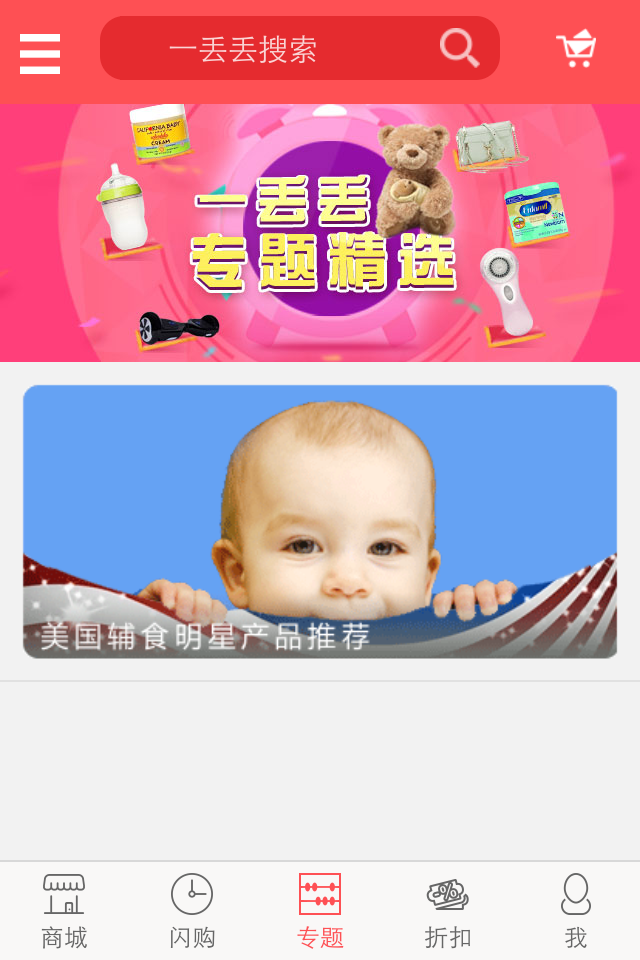This screenshot has height=960, width=640.
Task: Open the hamburger menu
Action: [x=40, y=53]
